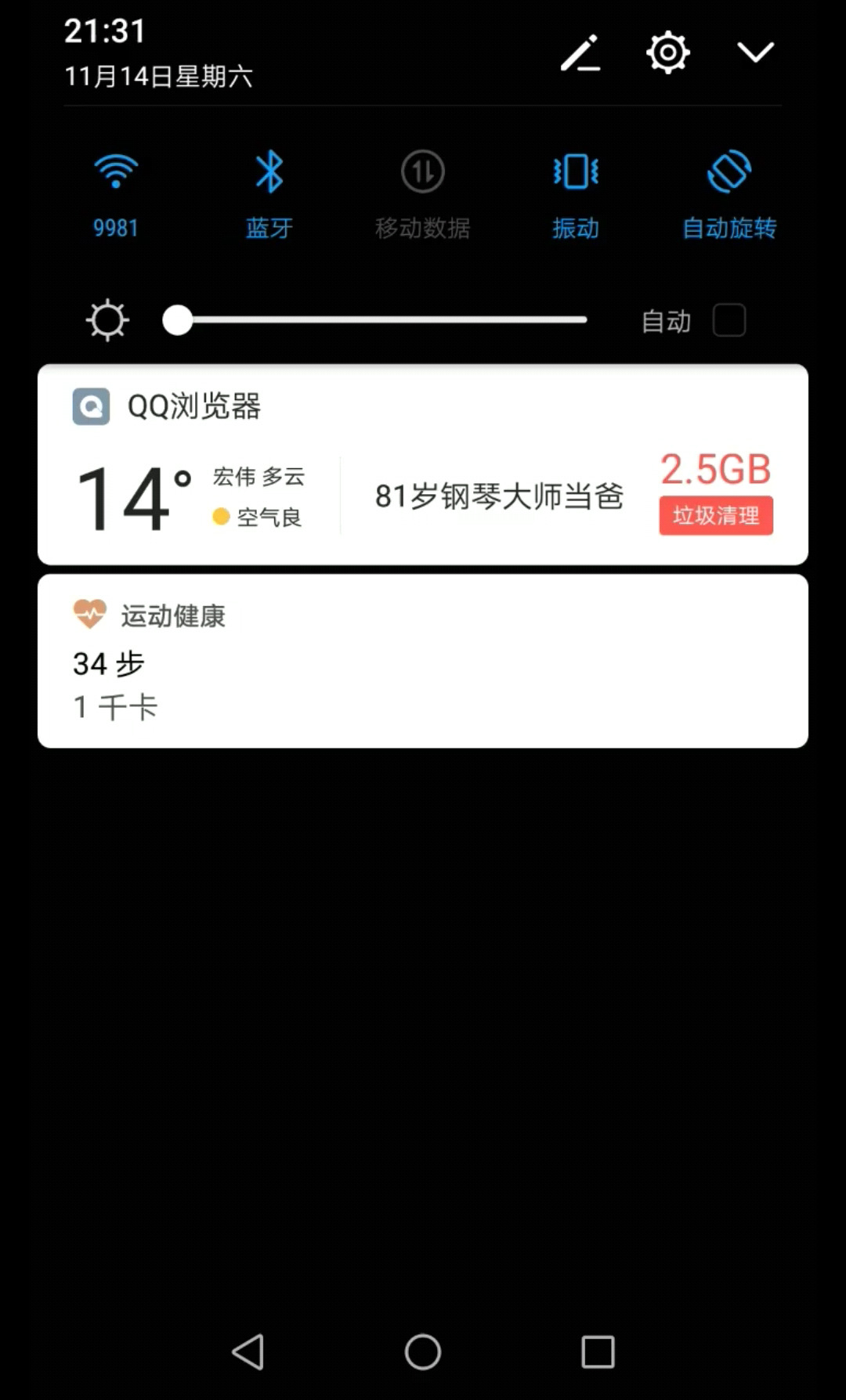Go back with the navigation bar

click(248, 1351)
